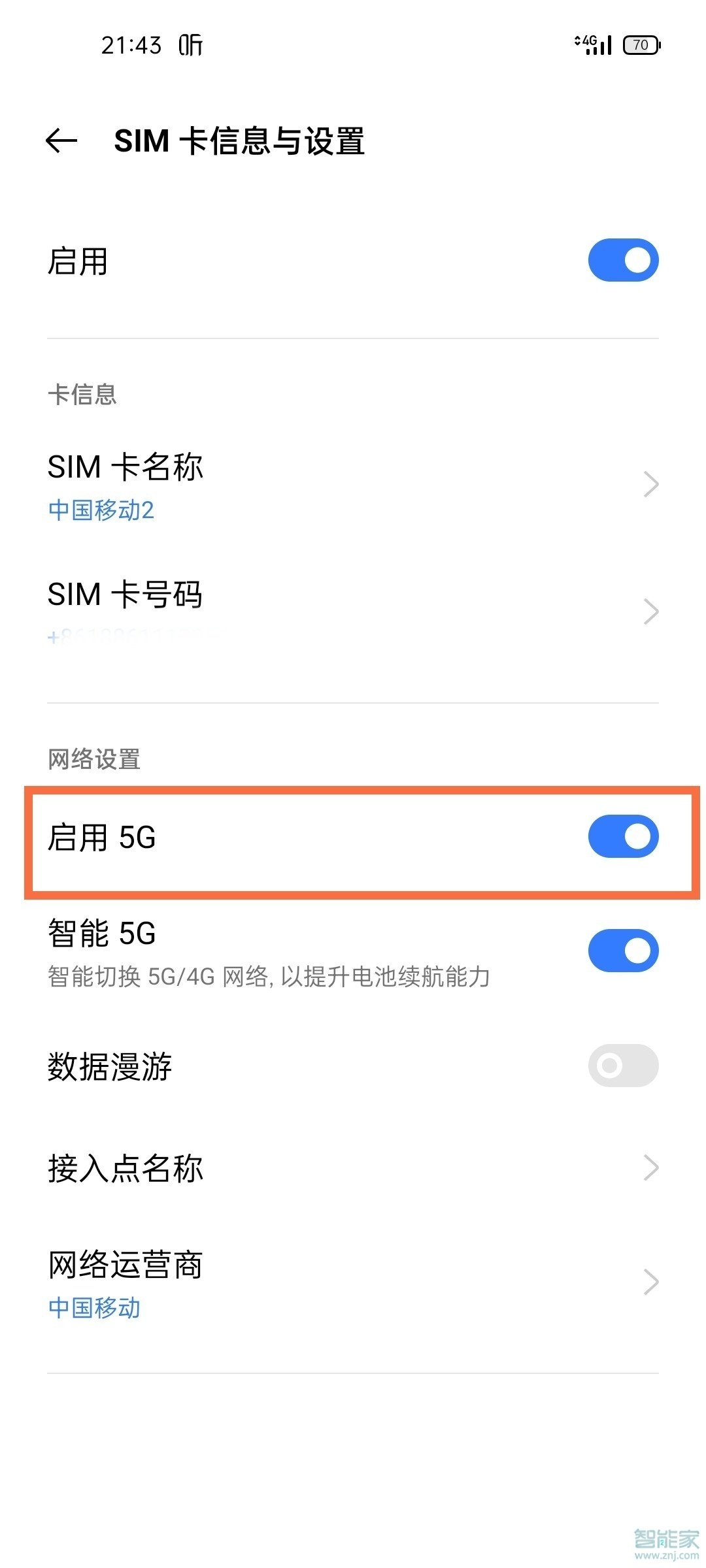Expand the 网络运营商 row chevron
The height and width of the screenshot is (1568, 706).
tap(650, 1282)
